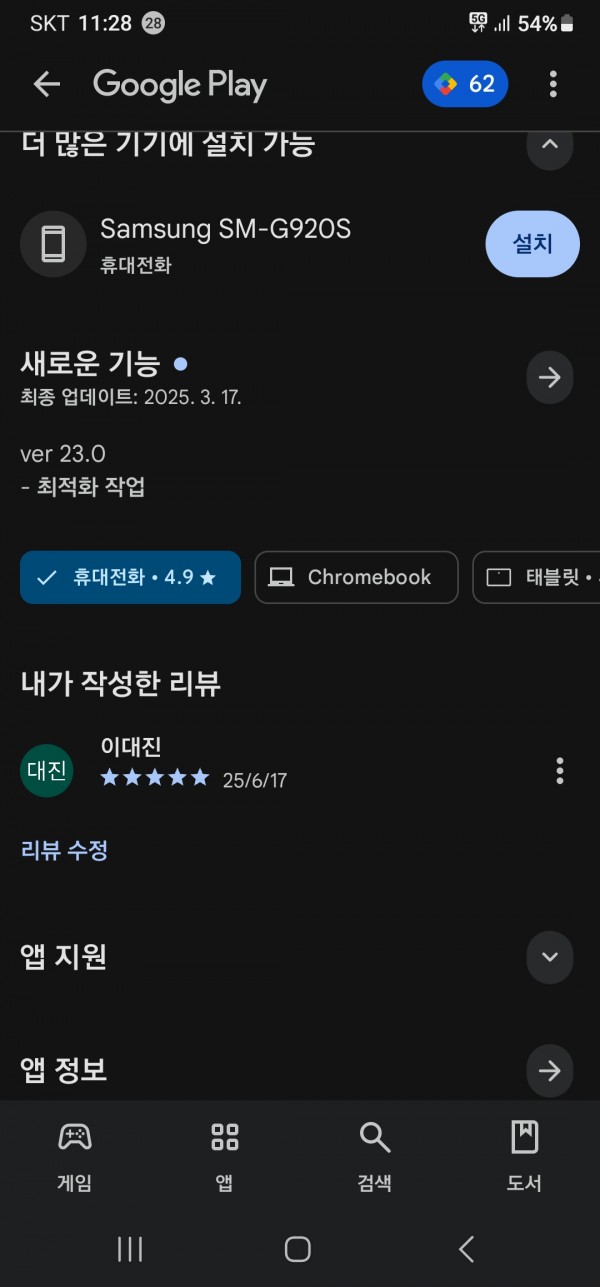Open recent apps from the navigation bar
Image resolution: width=600 pixels, height=1287 pixels.
tap(130, 1249)
